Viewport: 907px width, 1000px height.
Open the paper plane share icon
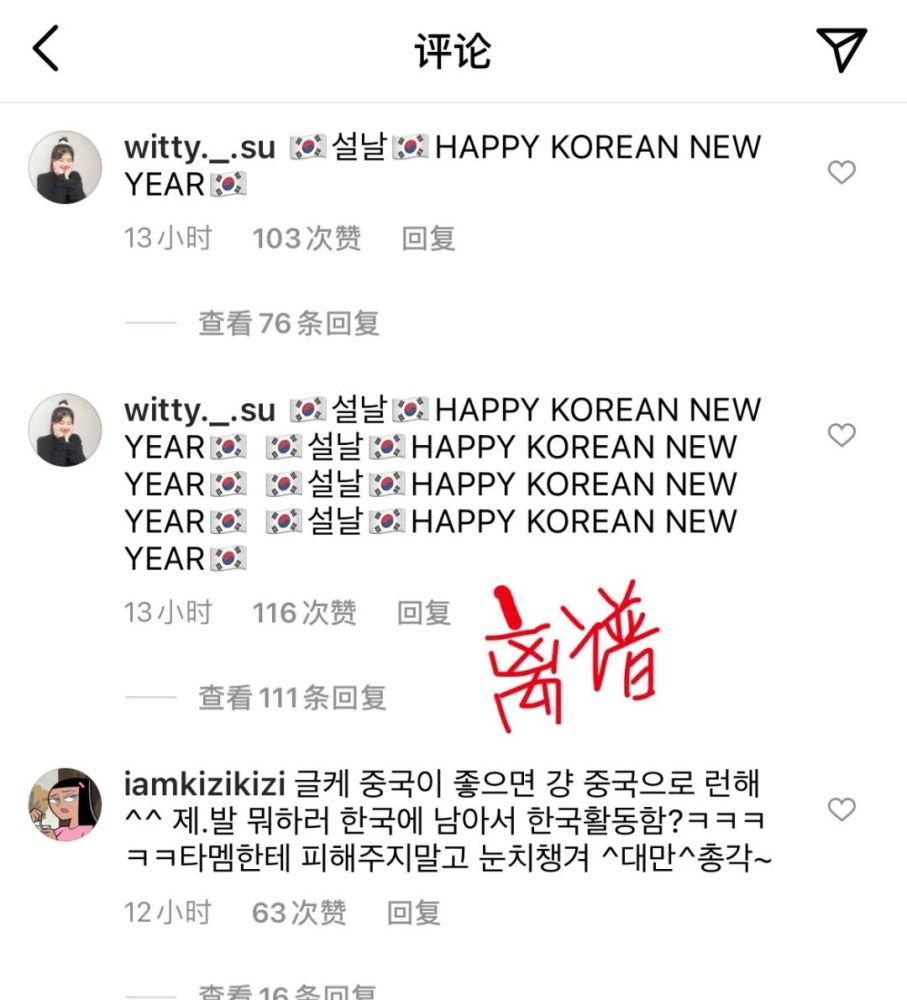[840, 49]
